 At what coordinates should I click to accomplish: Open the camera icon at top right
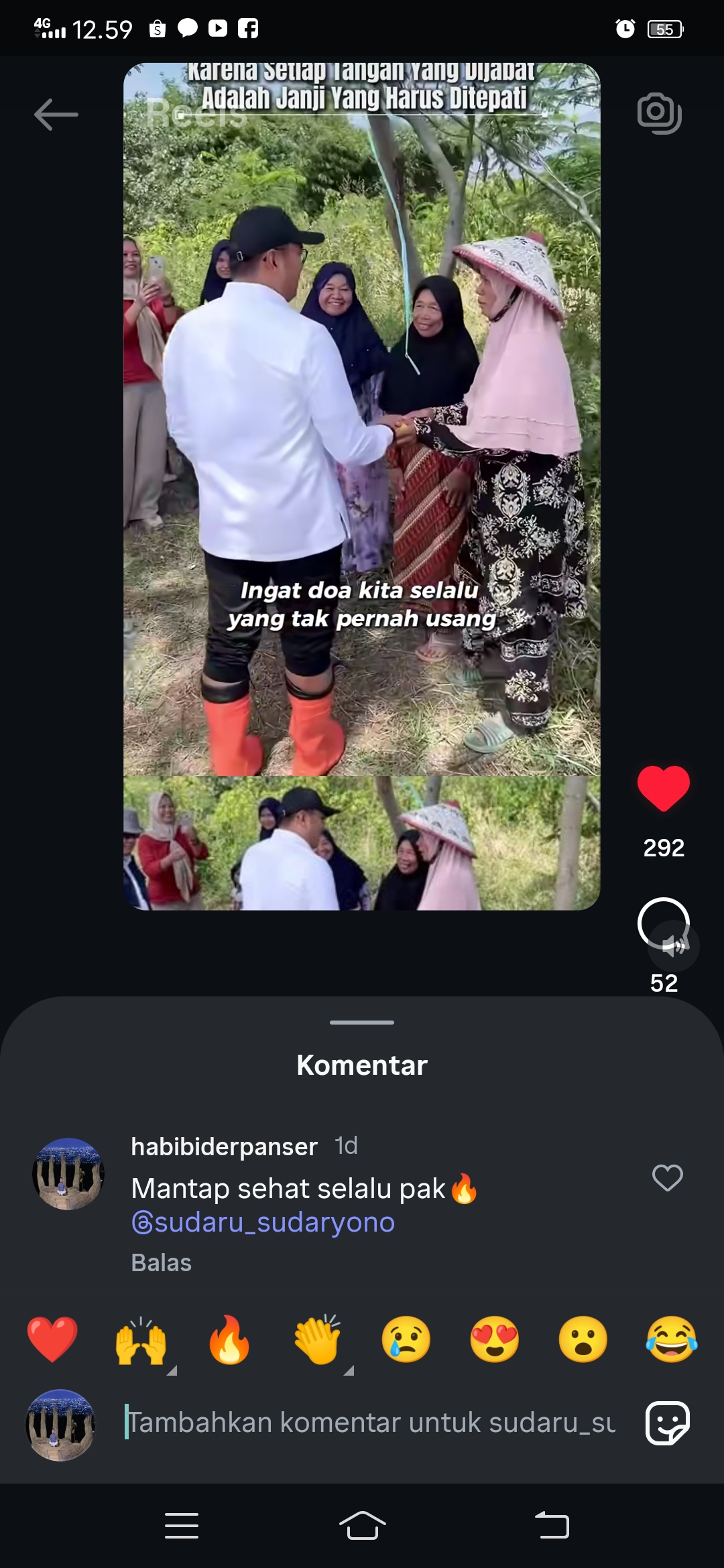(660, 113)
